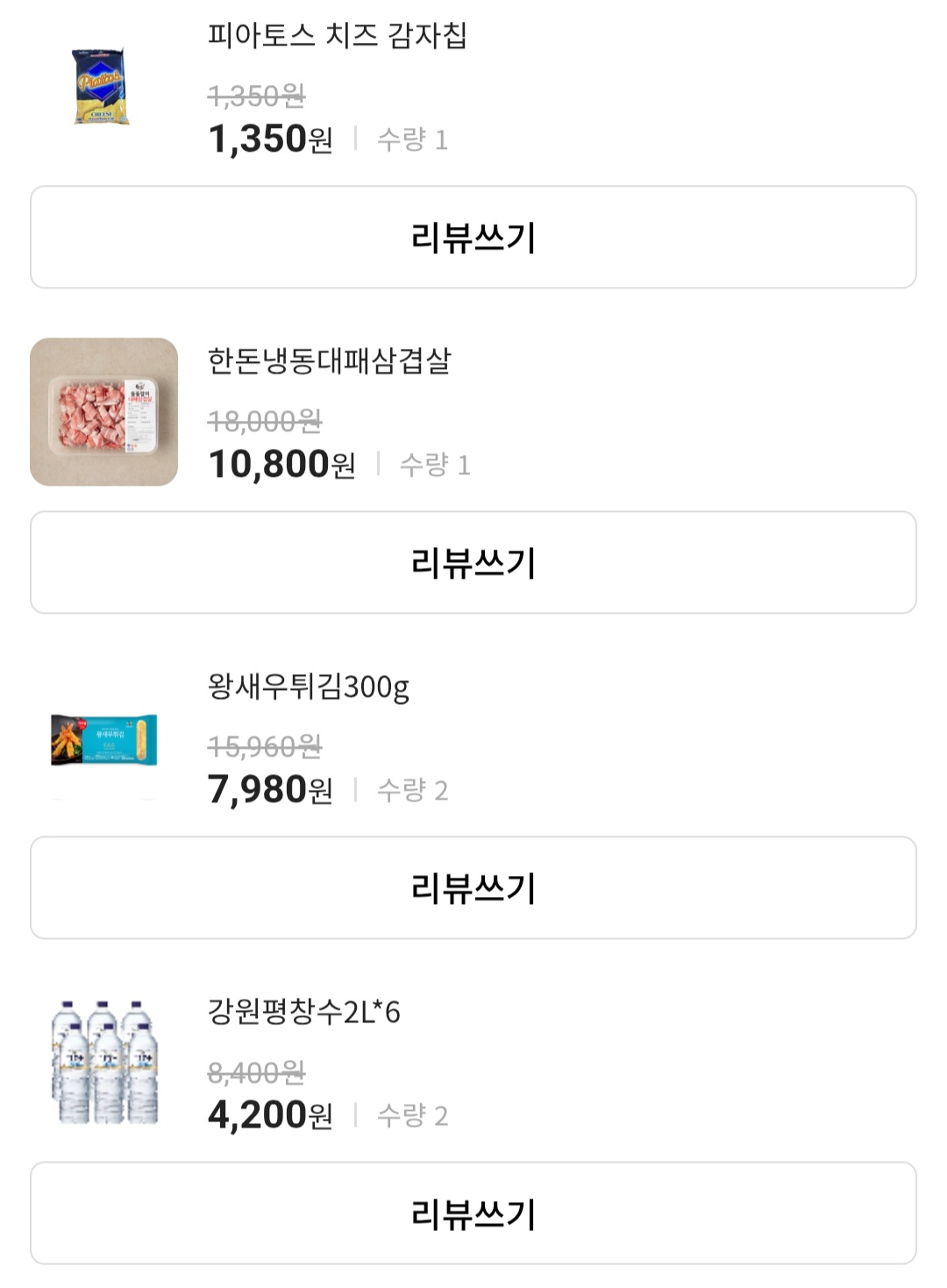The width and height of the screenshot is (947, 1288).
Task: Click 리뷰쓰기 for 강원평창수2L*6
Action: click(x=473, y=1213)
